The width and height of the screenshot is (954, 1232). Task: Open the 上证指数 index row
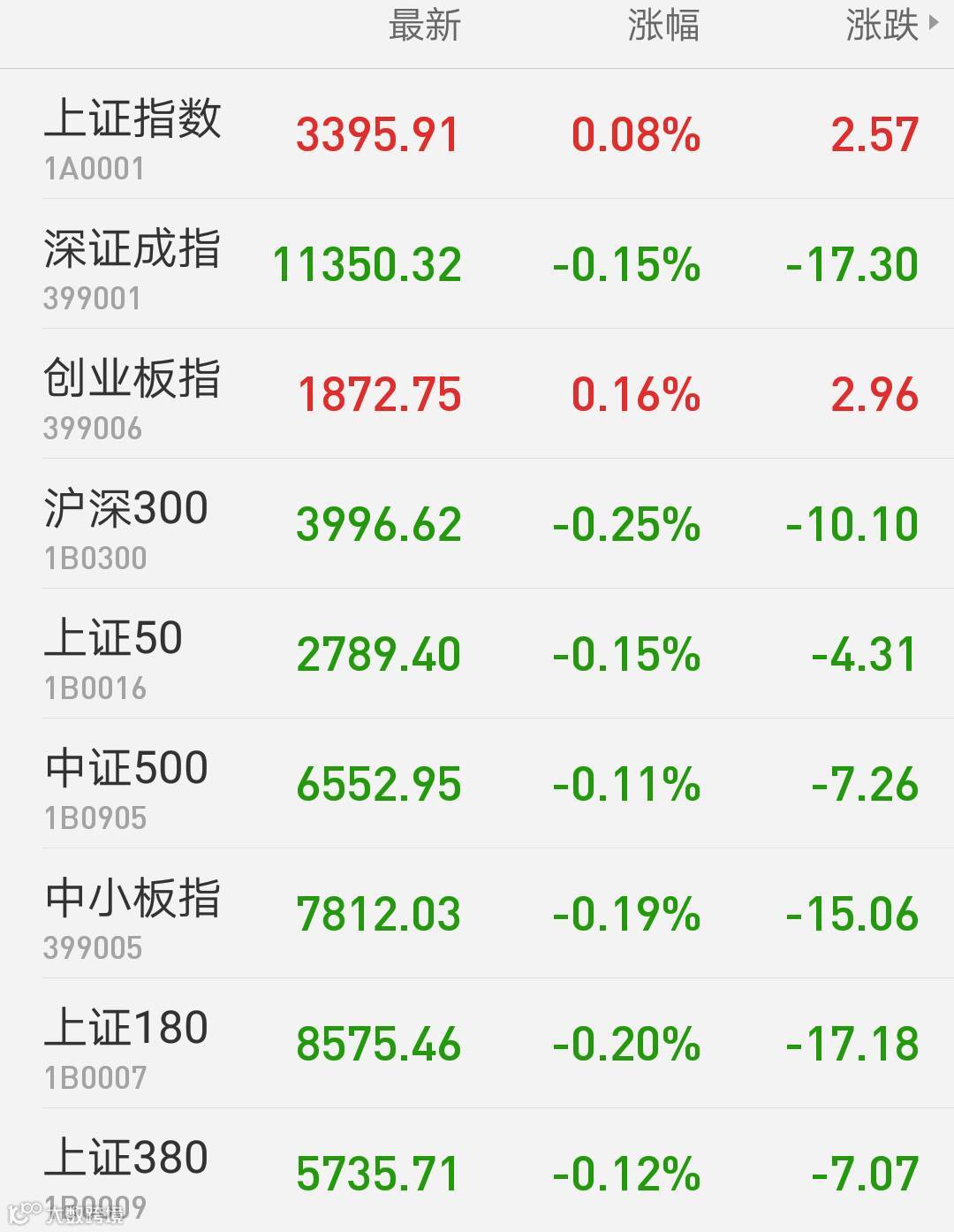click(477, 134)
